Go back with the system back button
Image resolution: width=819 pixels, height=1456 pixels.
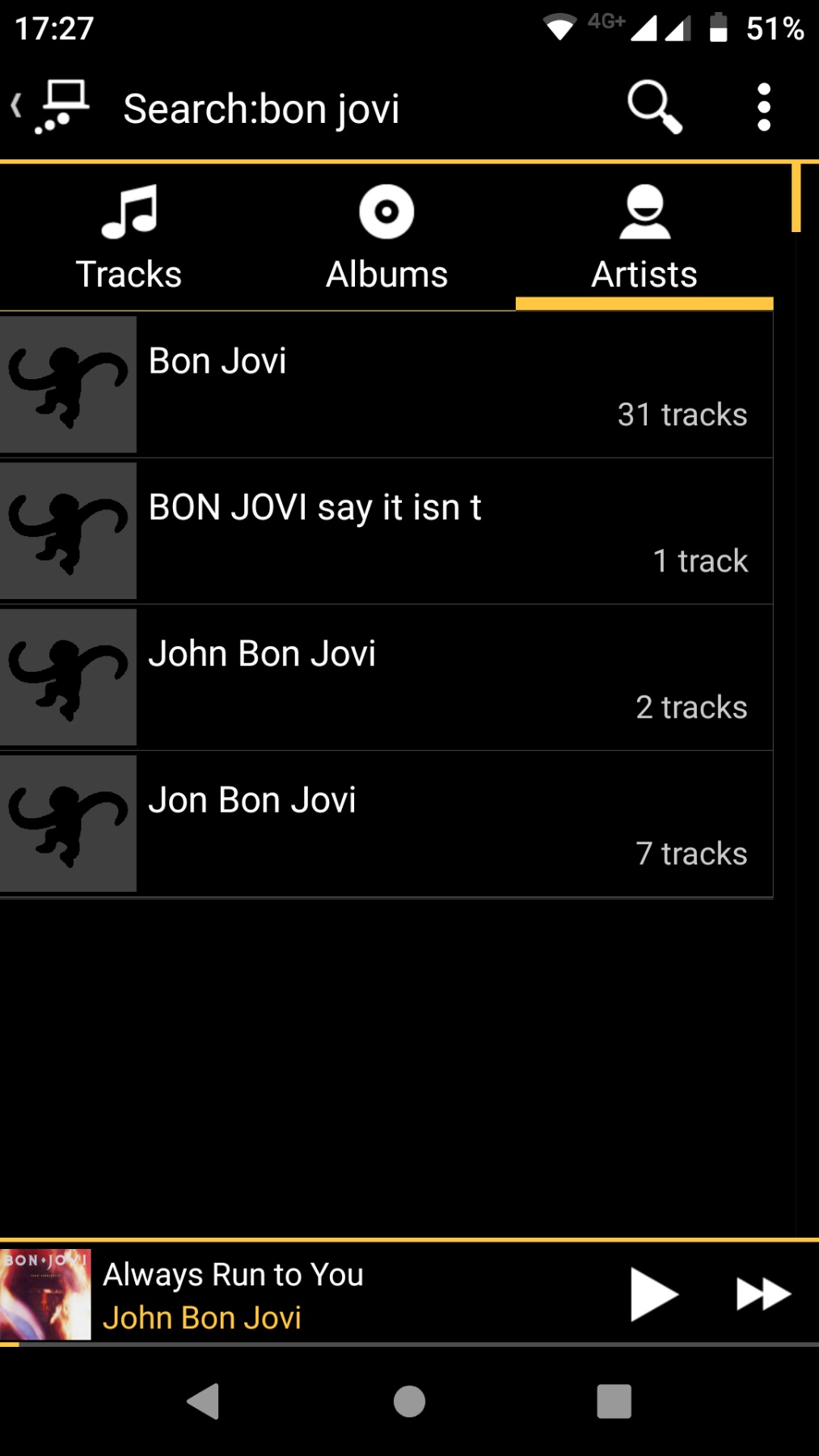[204, 1401]
